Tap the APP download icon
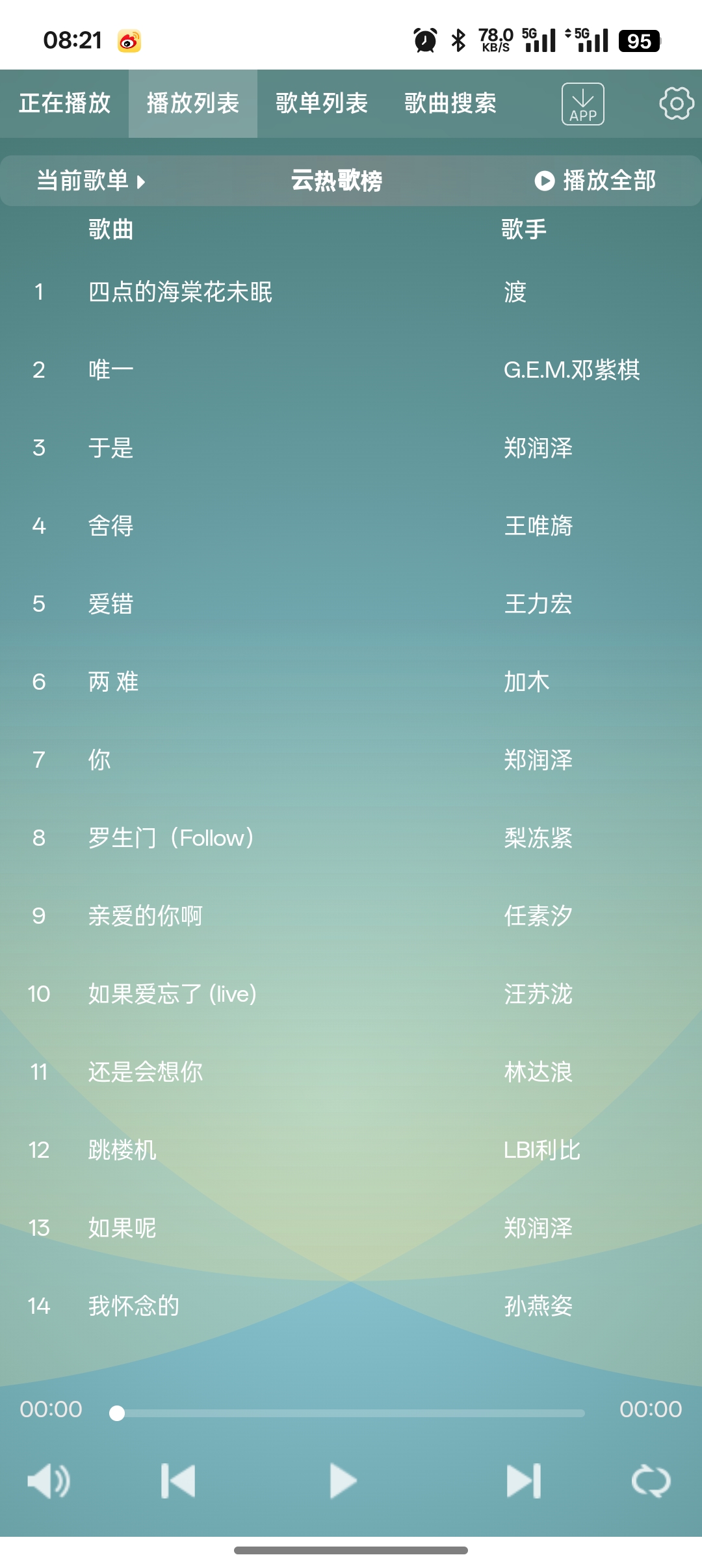 (582, 104)
